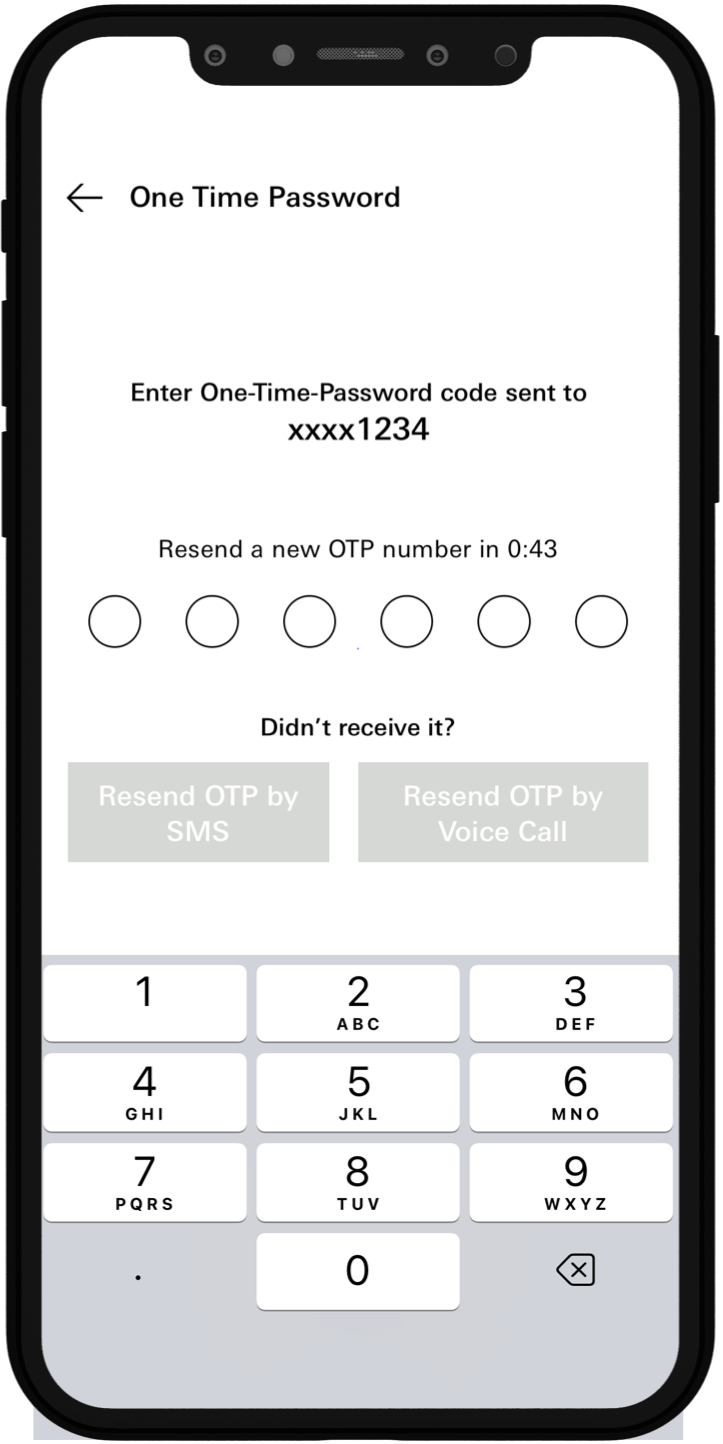Tap the 9 WXYZ key
The height and width of the screenshot is (1444, 723).
tap(571, 1183)
